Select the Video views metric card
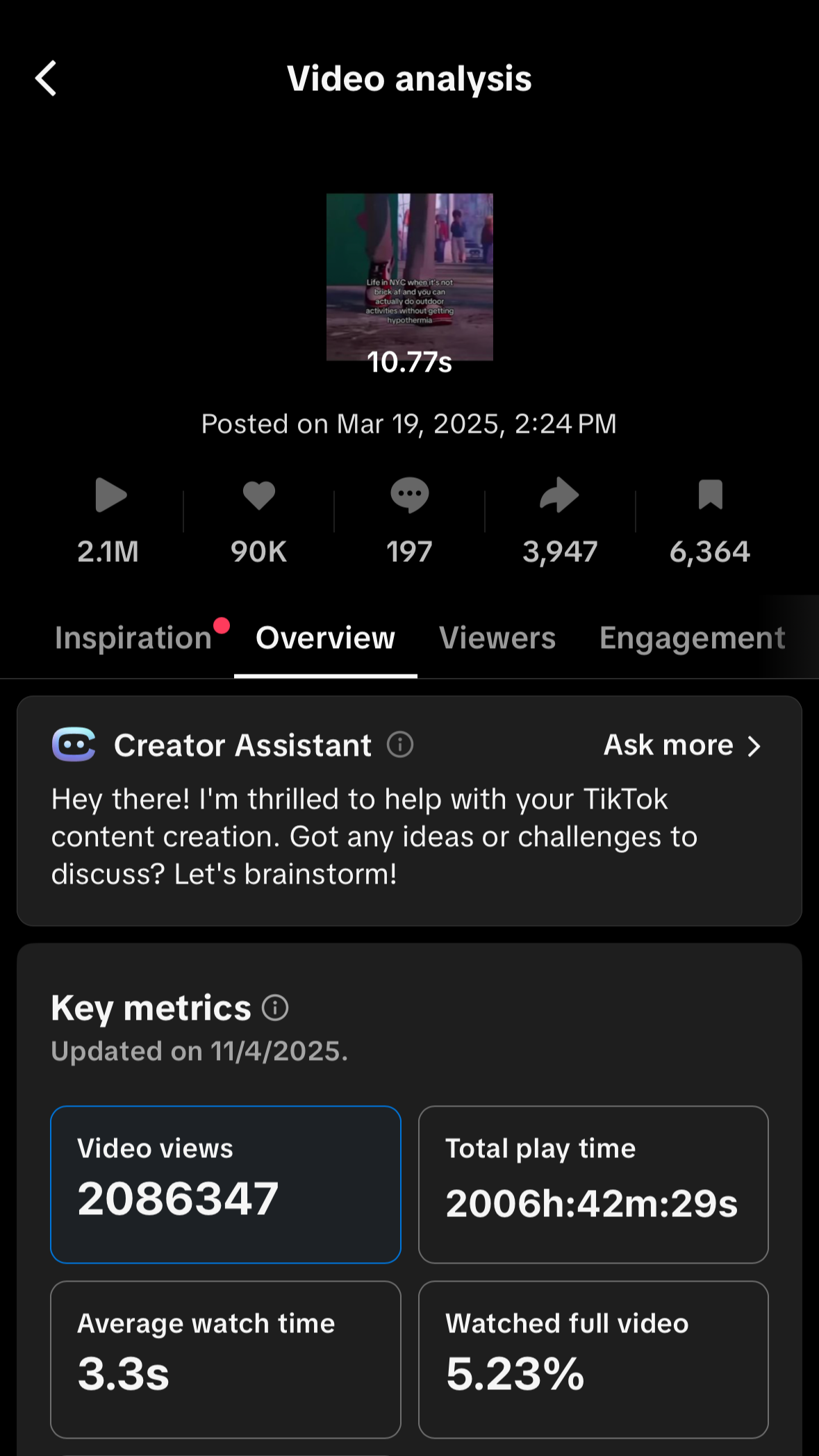Viewport: 819px width, 1456px height. click(226, 1184)
